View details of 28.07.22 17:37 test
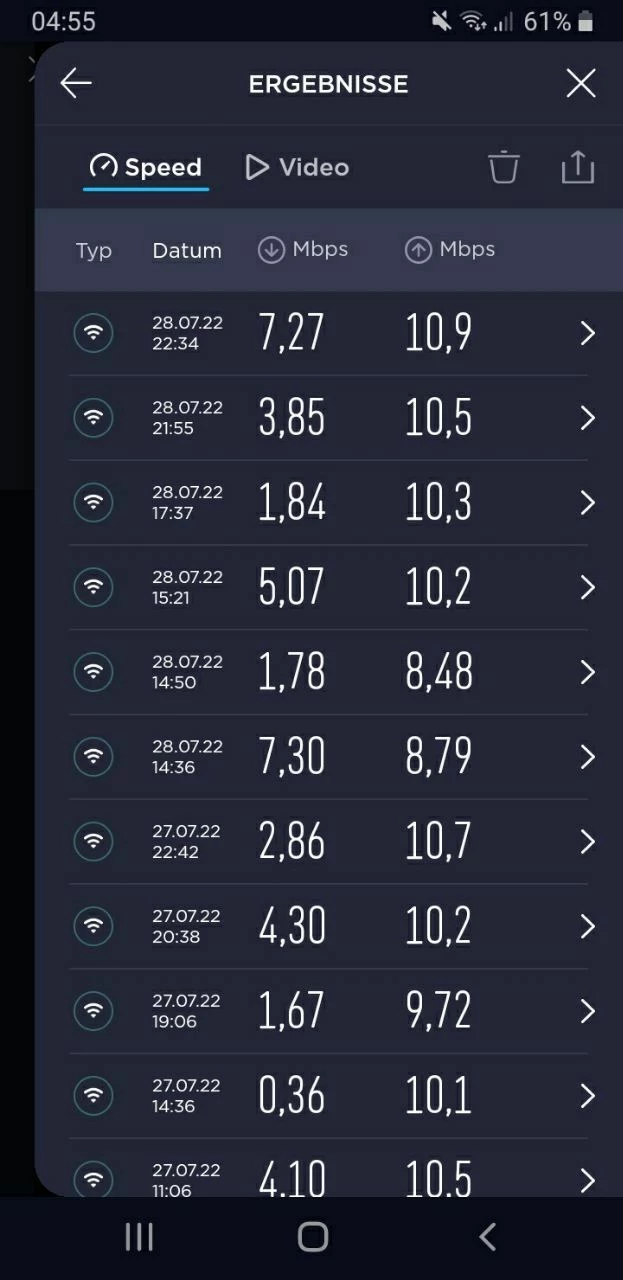This screenshot has height=1280, width=623. pos(587,503)
